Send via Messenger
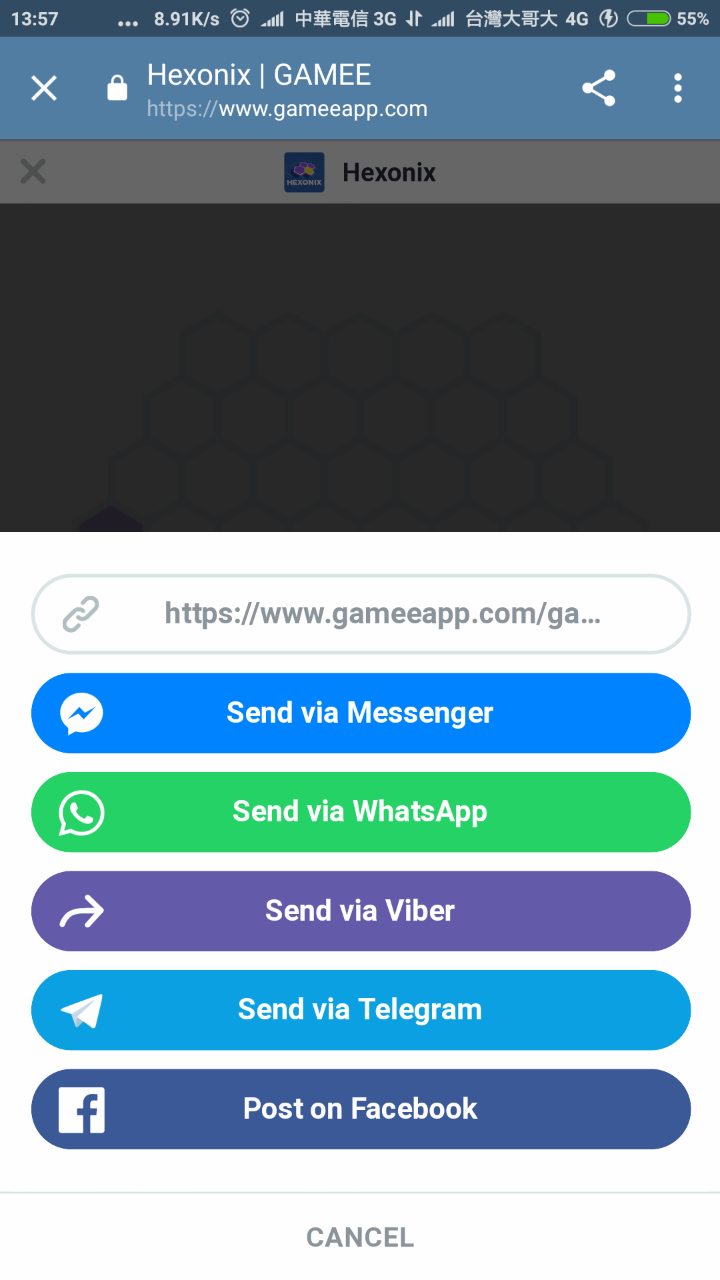This screenshot has width=720, height=1280. tap(360, 713)
